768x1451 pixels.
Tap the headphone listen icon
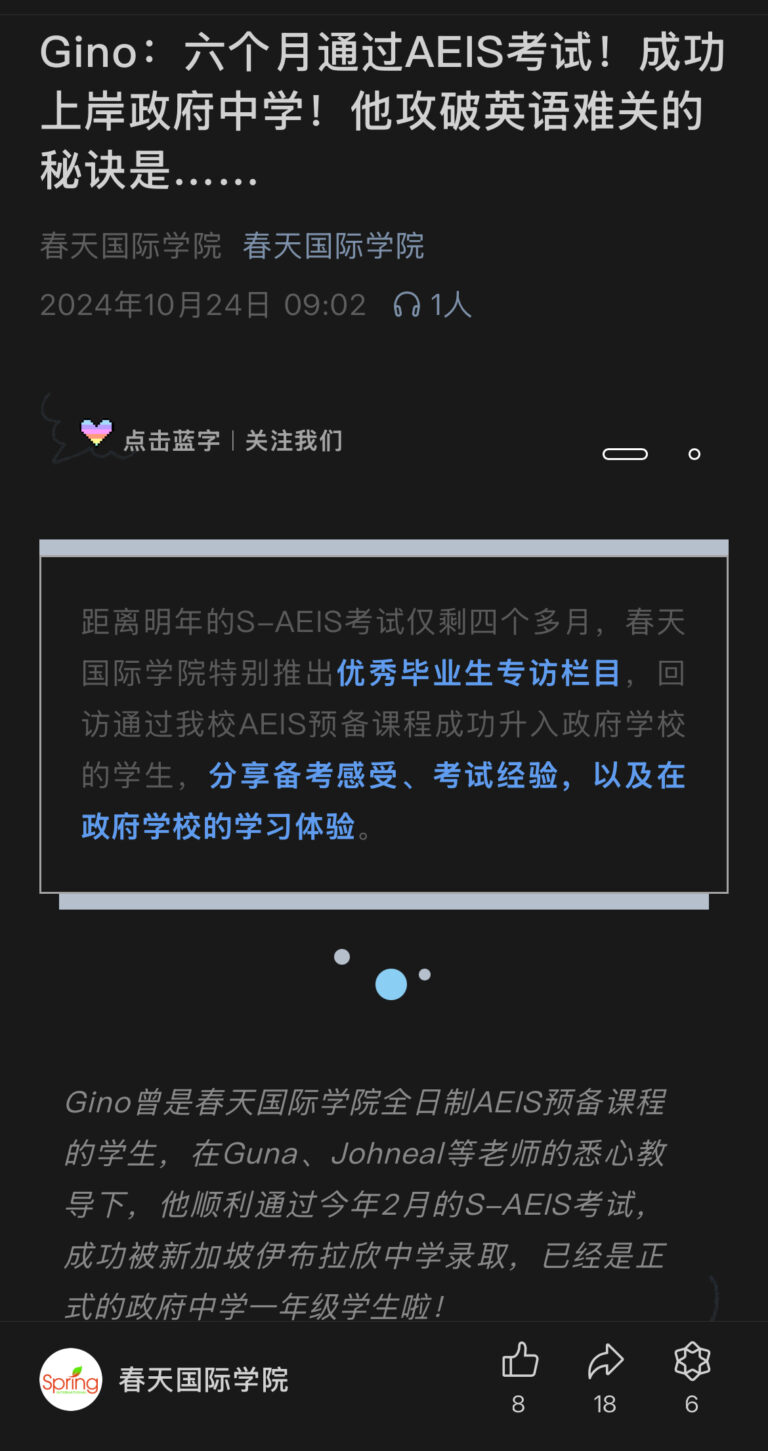407,304
